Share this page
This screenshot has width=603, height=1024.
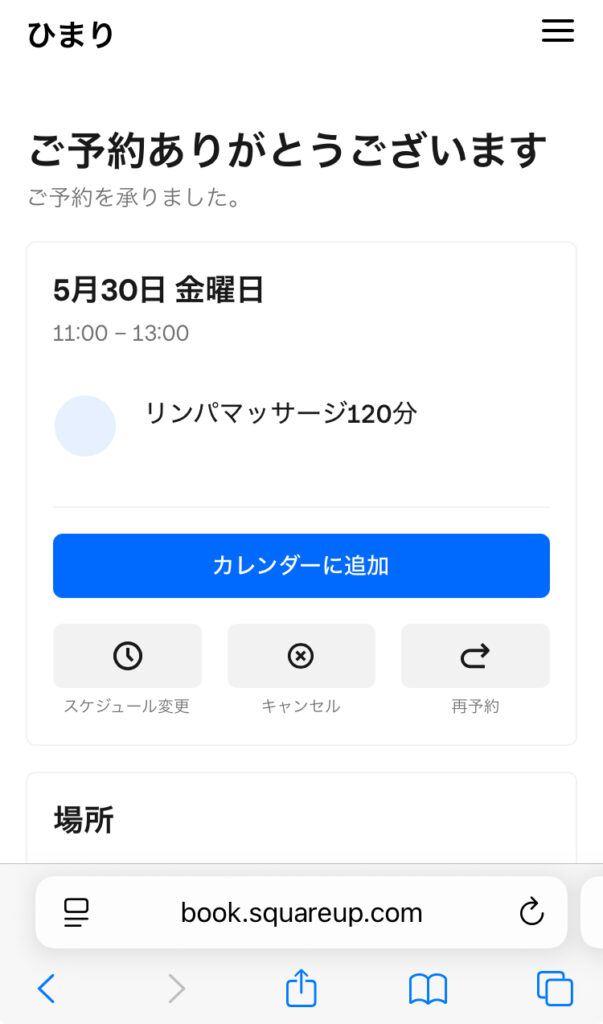[x=301, y=989]
